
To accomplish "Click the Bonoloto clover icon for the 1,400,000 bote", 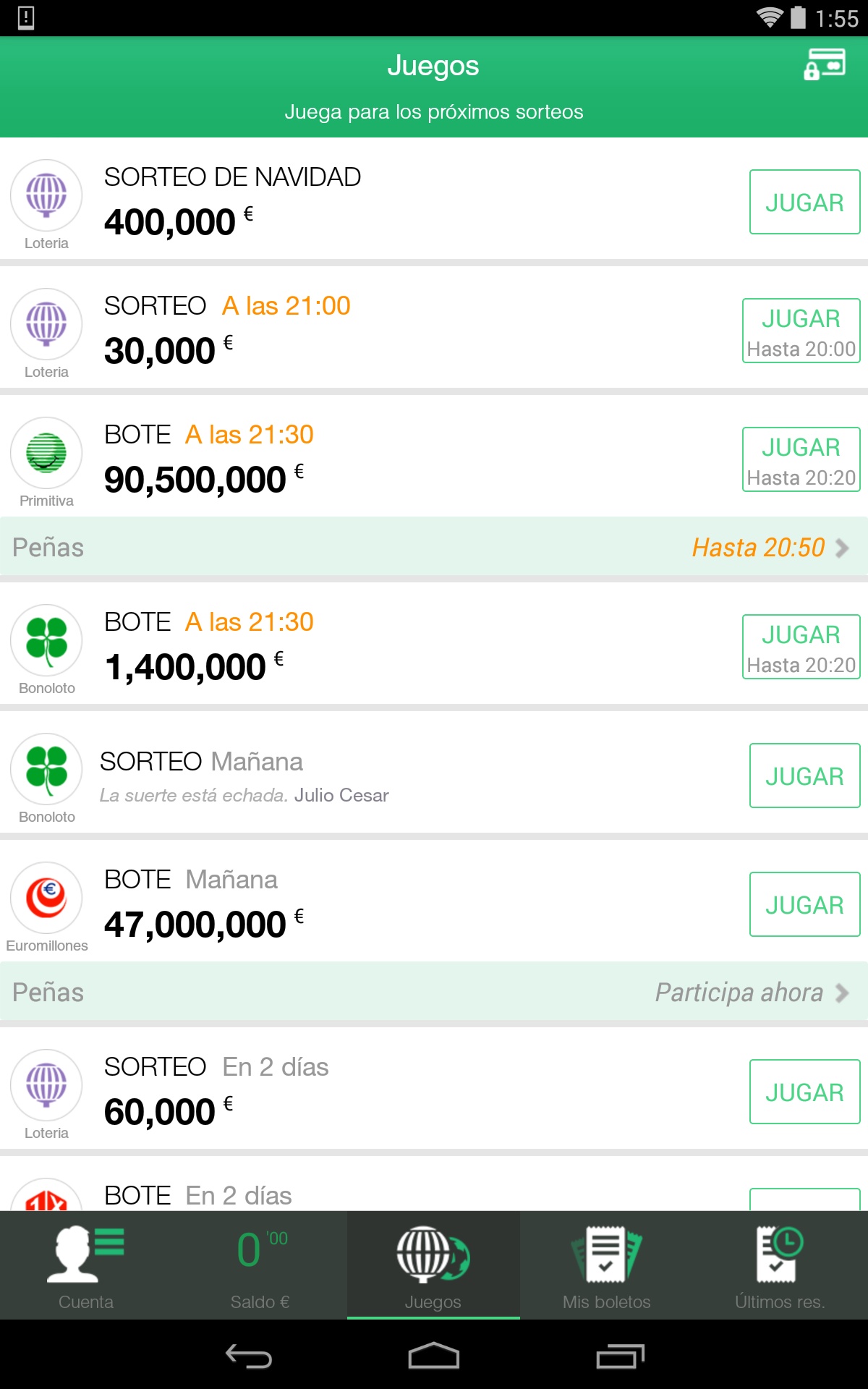I will (x=46, y=640).
